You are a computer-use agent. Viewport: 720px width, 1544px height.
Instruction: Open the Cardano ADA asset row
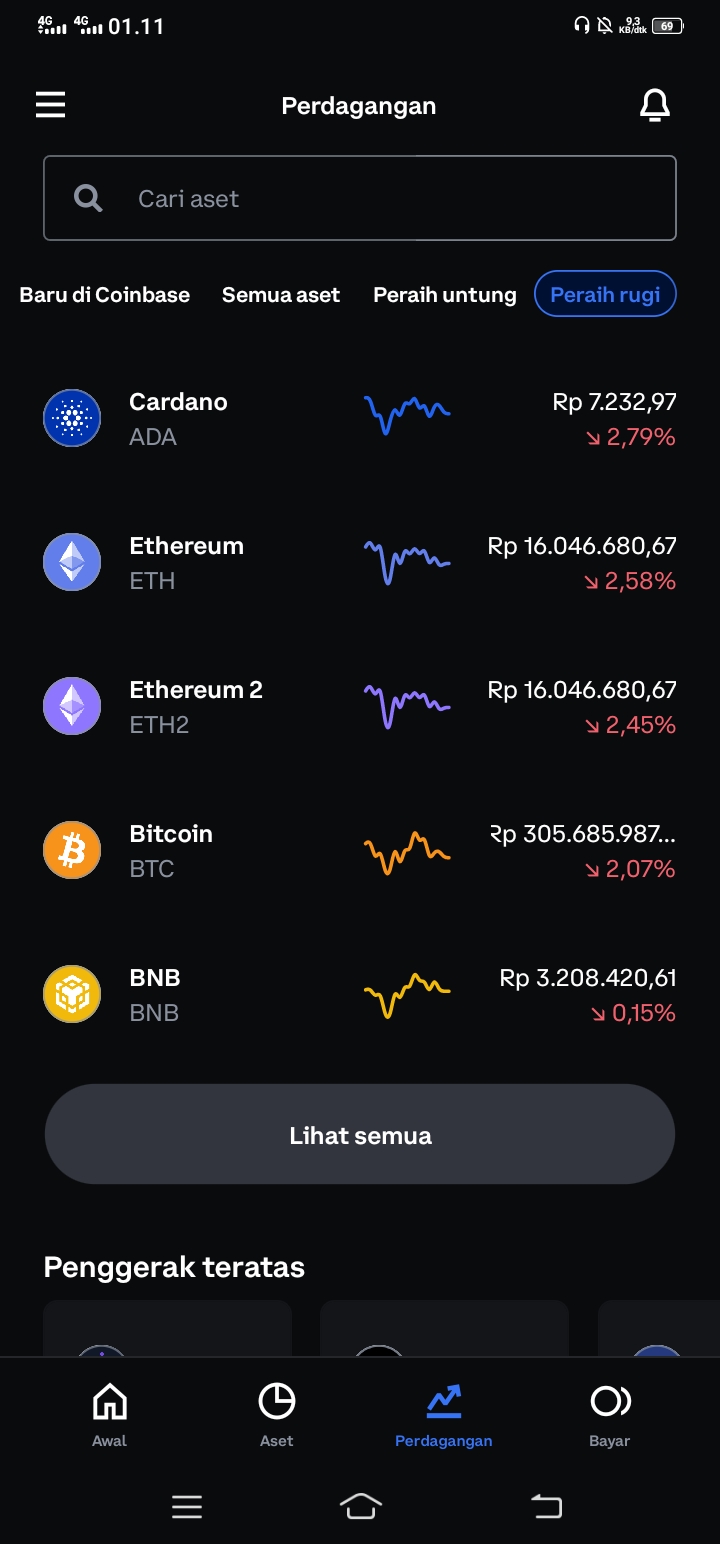[360, 418]
